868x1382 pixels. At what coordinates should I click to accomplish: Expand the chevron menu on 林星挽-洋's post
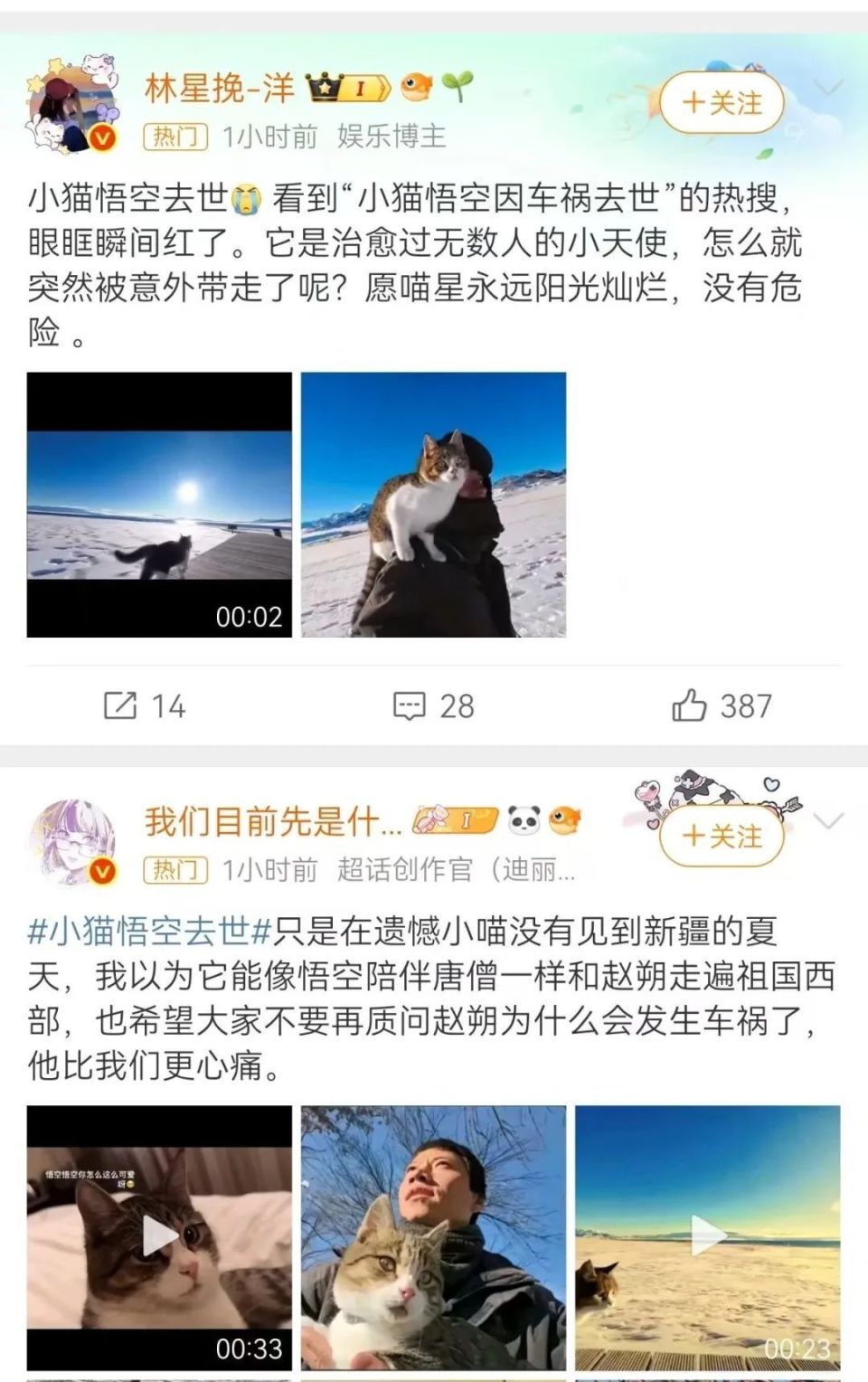click(x=828, y=88)
